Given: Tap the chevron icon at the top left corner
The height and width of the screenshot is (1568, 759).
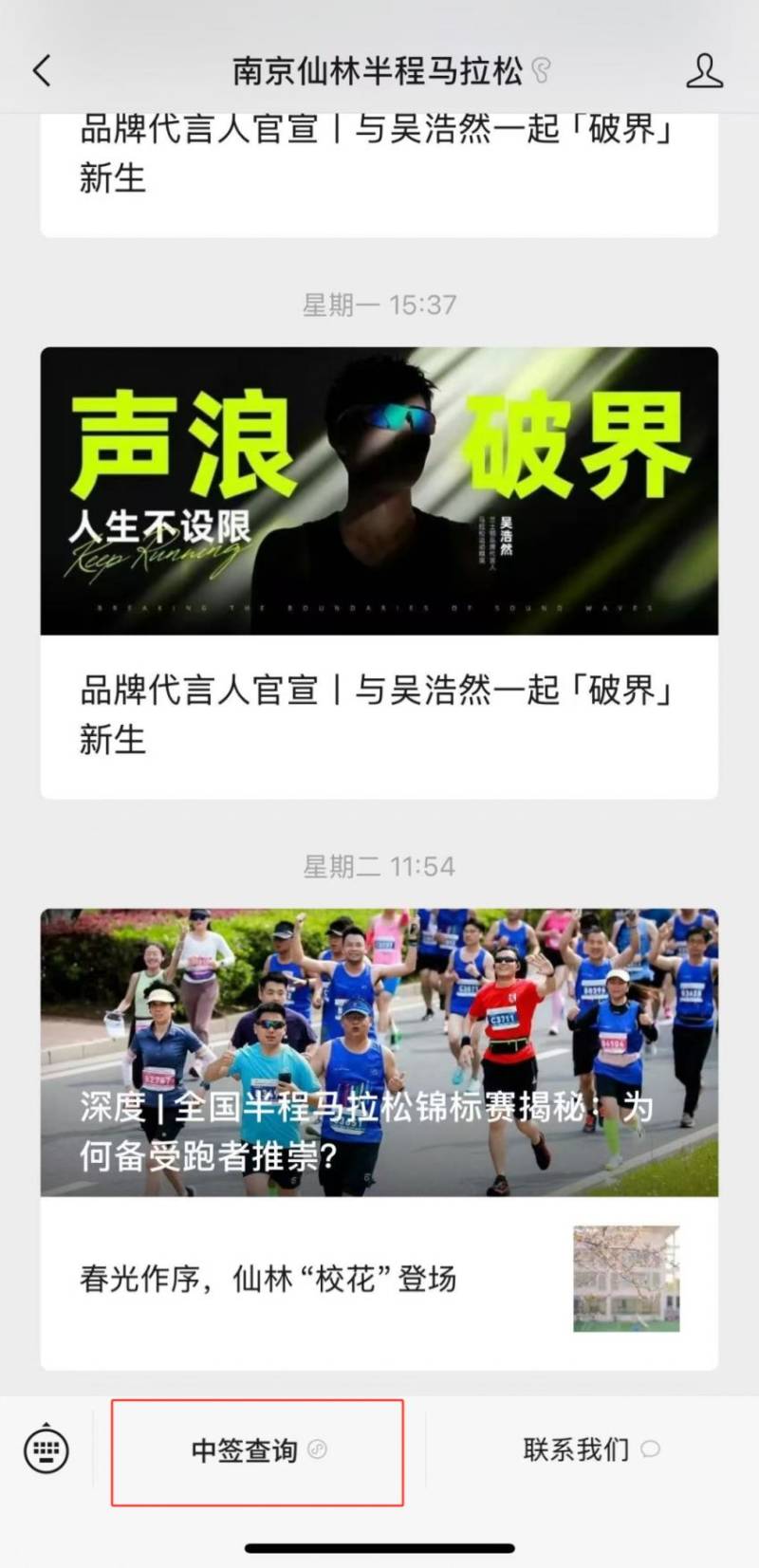Looking at the screenshot, I should click(40, 70).
